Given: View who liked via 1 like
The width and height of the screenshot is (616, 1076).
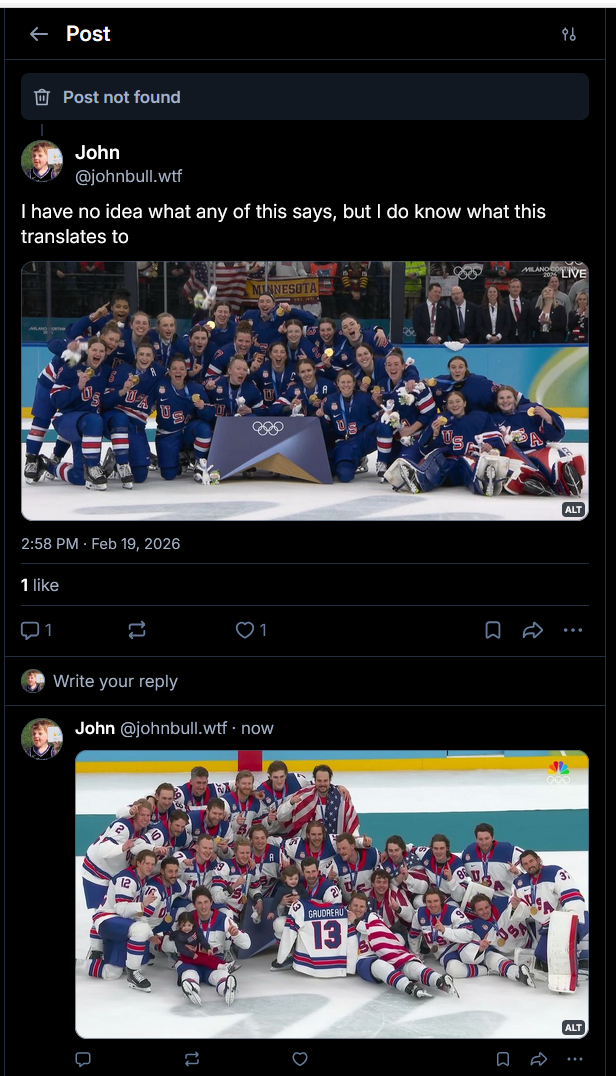Looking at the screenshot, I should click(40, 585).
